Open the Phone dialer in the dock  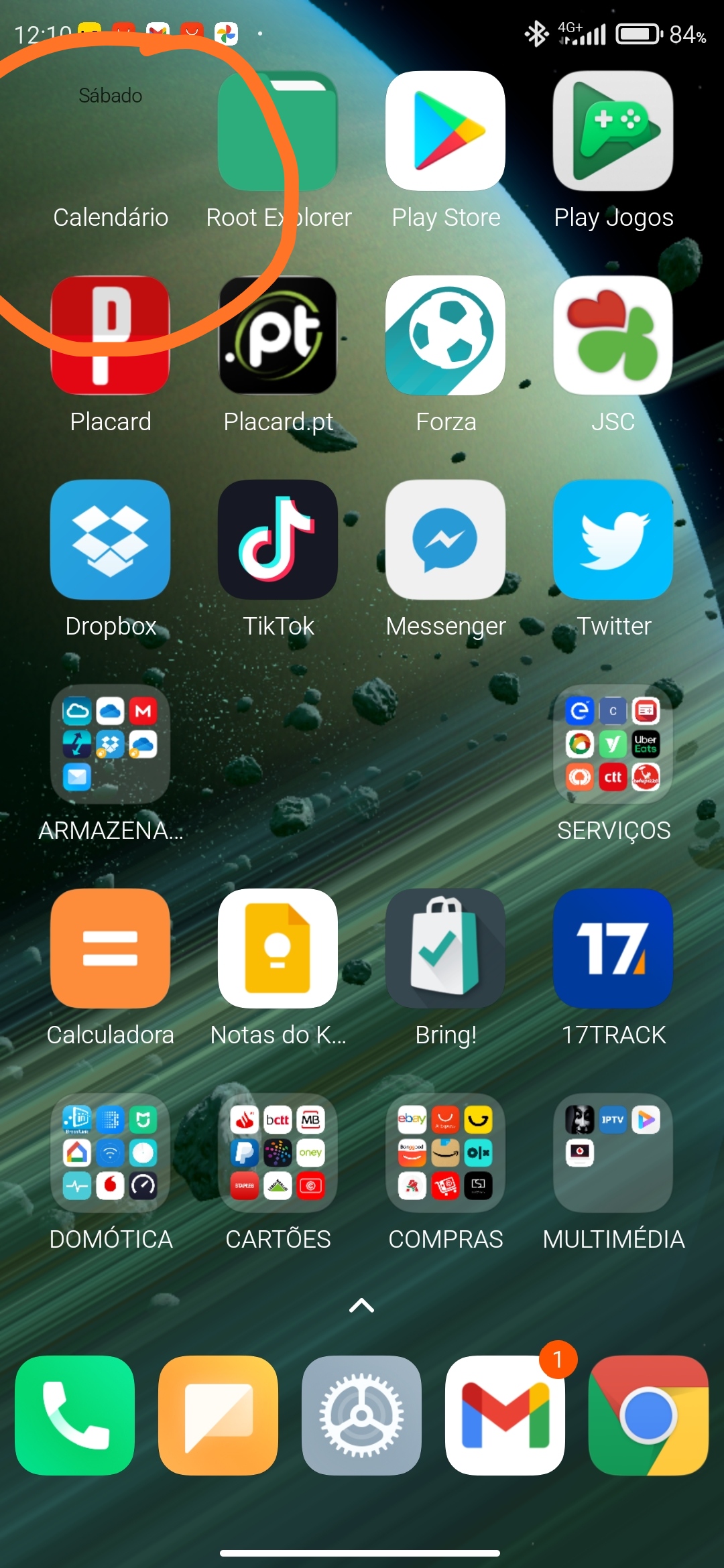pos(75,1415)
